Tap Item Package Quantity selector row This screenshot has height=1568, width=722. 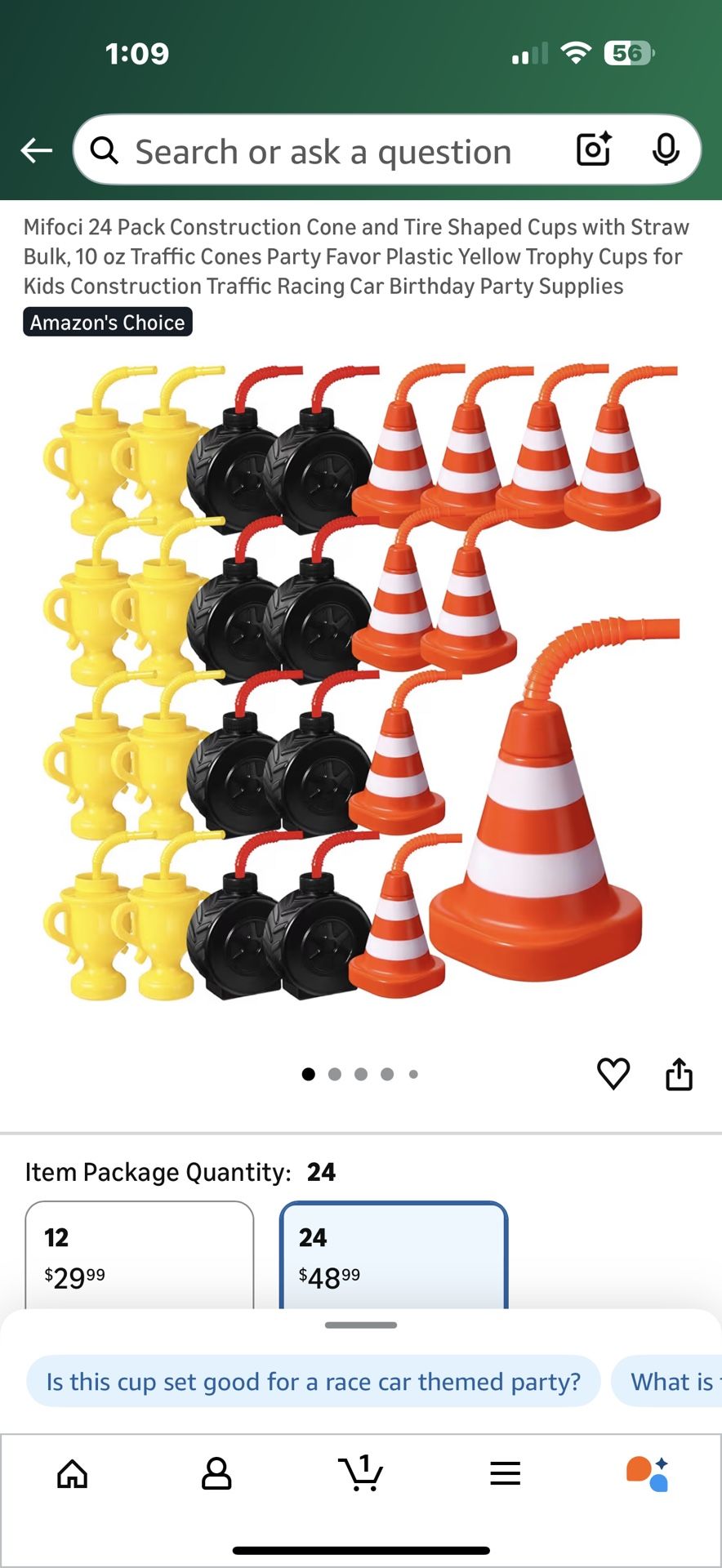(180, 1171)
